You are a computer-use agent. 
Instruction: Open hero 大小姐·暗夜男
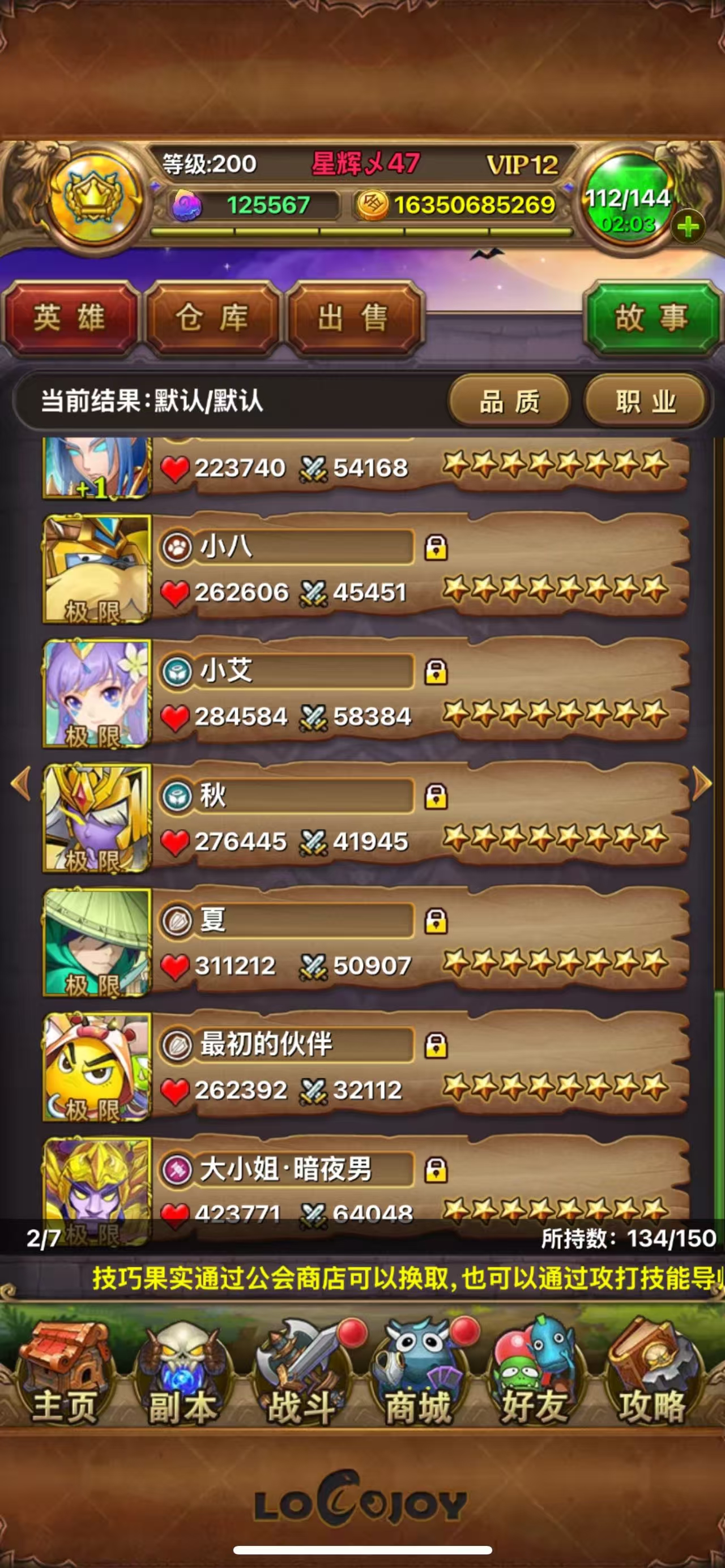click(x=365, y=1187)
